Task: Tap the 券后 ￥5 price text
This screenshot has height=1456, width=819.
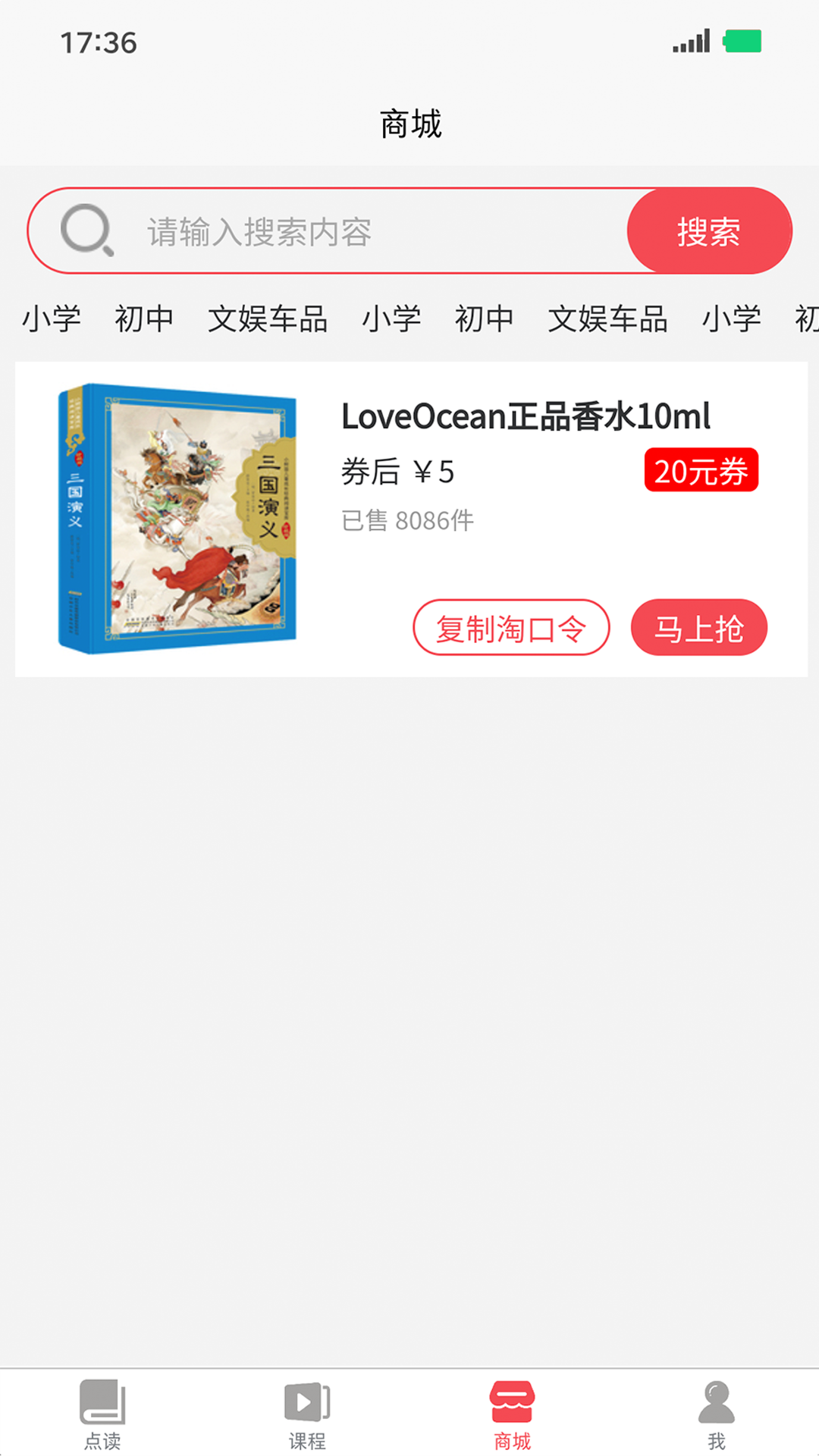Action: coord(395,471)
